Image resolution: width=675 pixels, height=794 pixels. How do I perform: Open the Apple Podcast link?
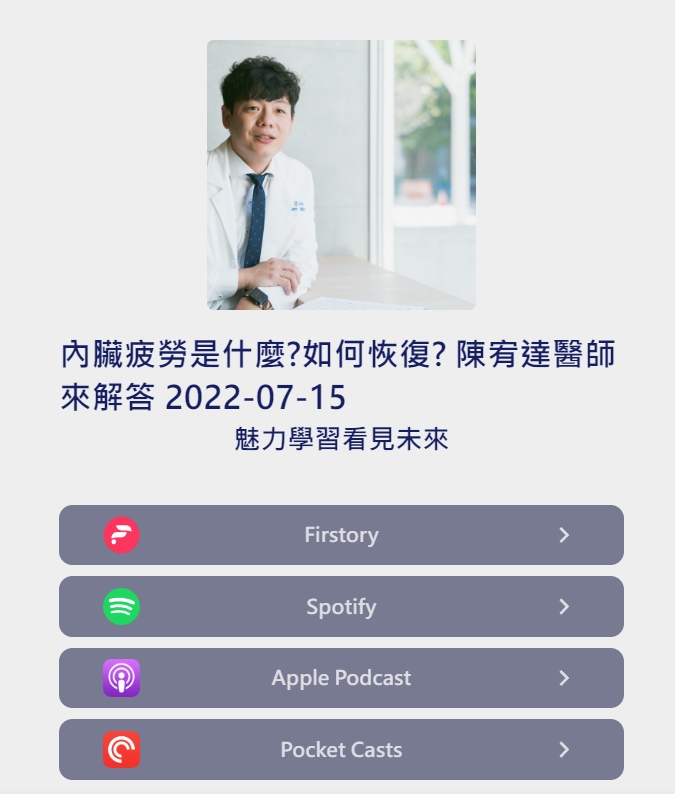point(341,678)
